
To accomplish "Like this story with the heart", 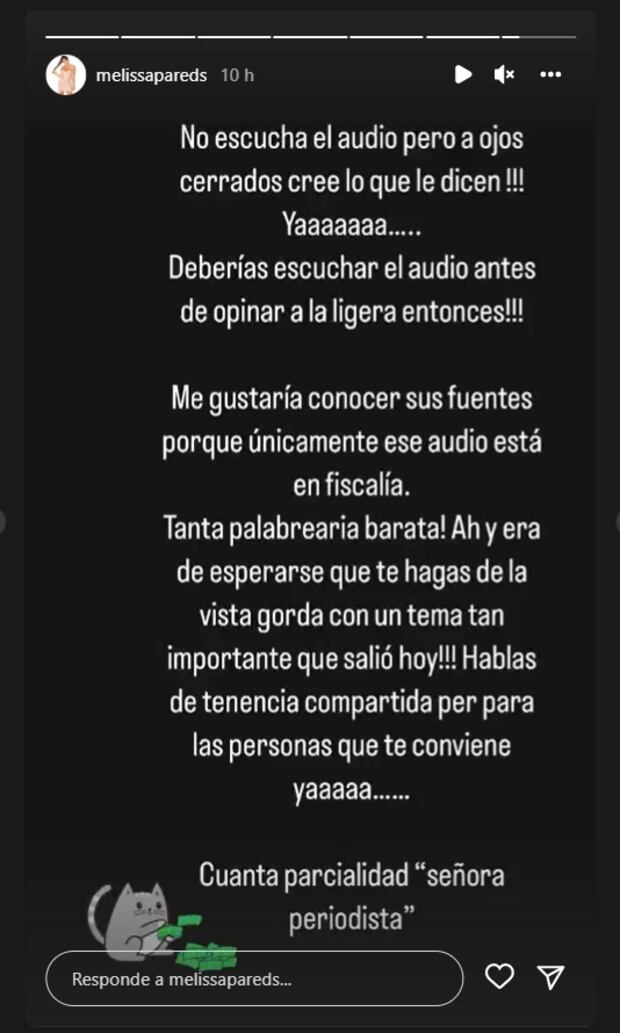I will pos(499,977).
